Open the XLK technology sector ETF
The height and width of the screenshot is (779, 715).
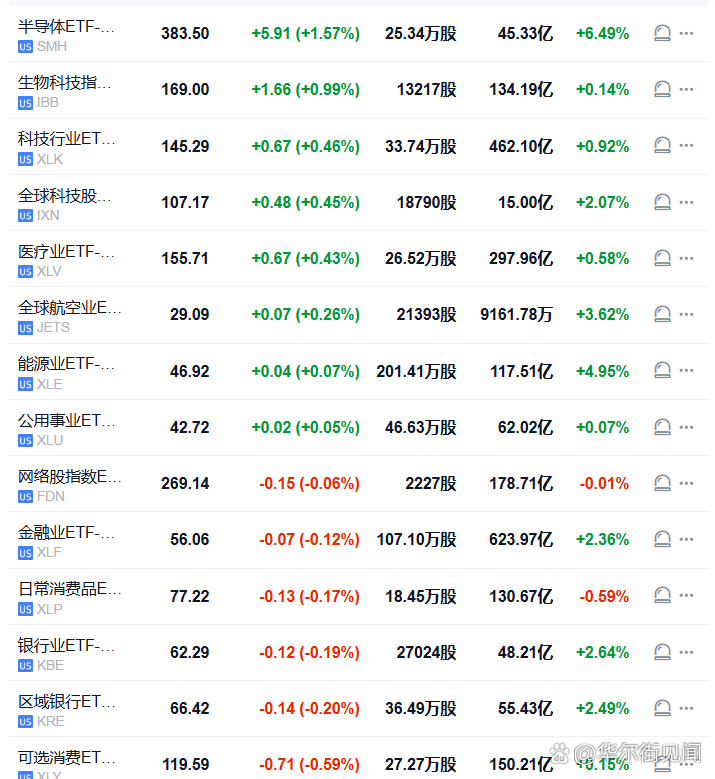coord(66,146)
